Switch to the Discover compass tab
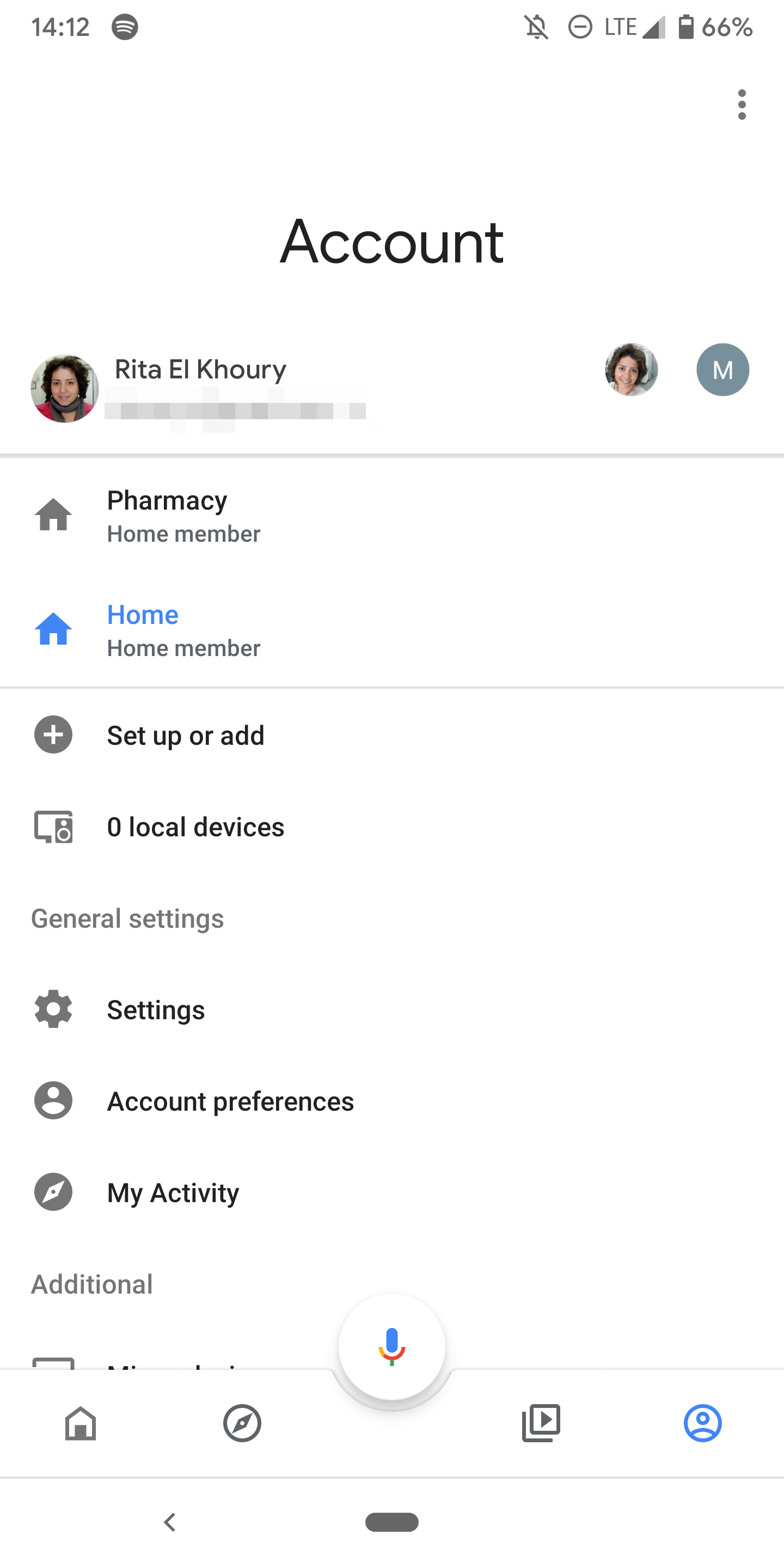The image size is (784, 1568). point(242,1423)
